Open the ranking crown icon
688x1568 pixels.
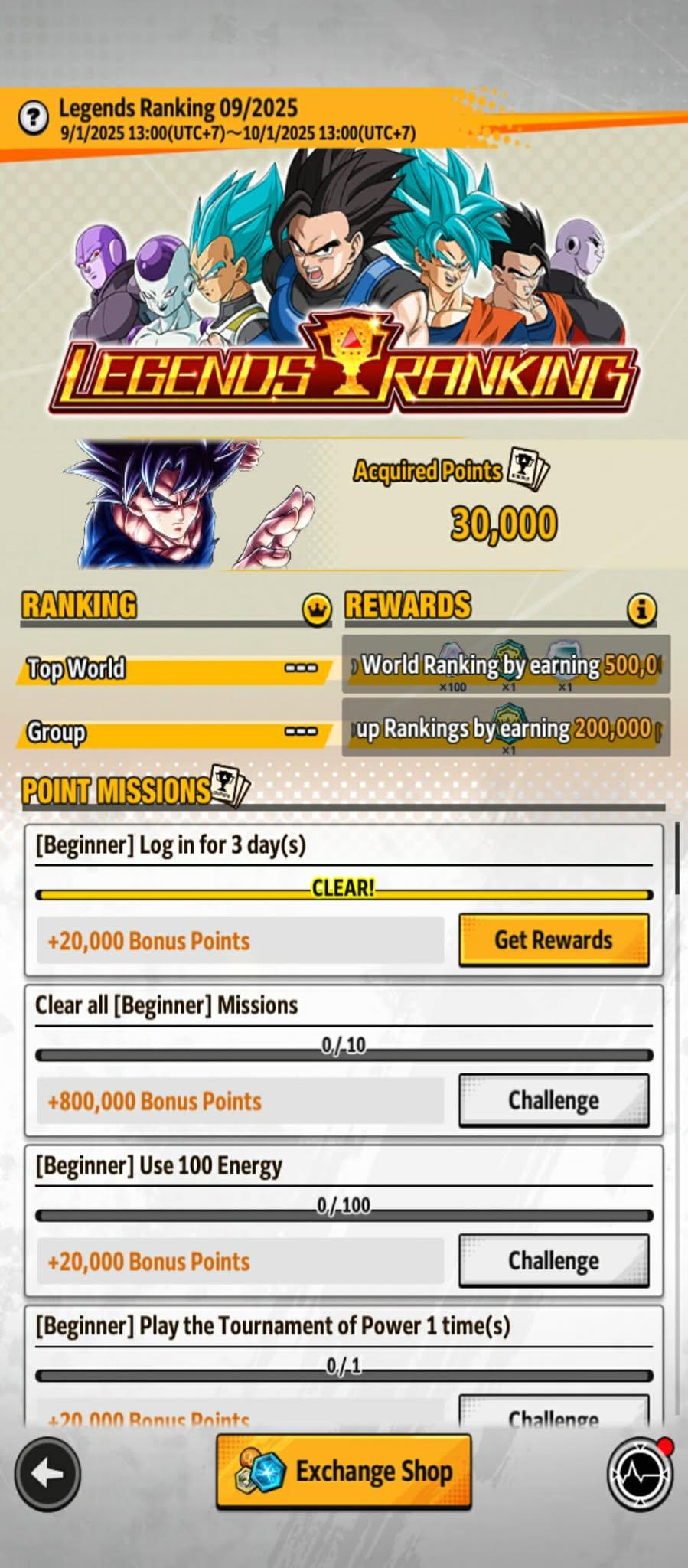point(316,609)
